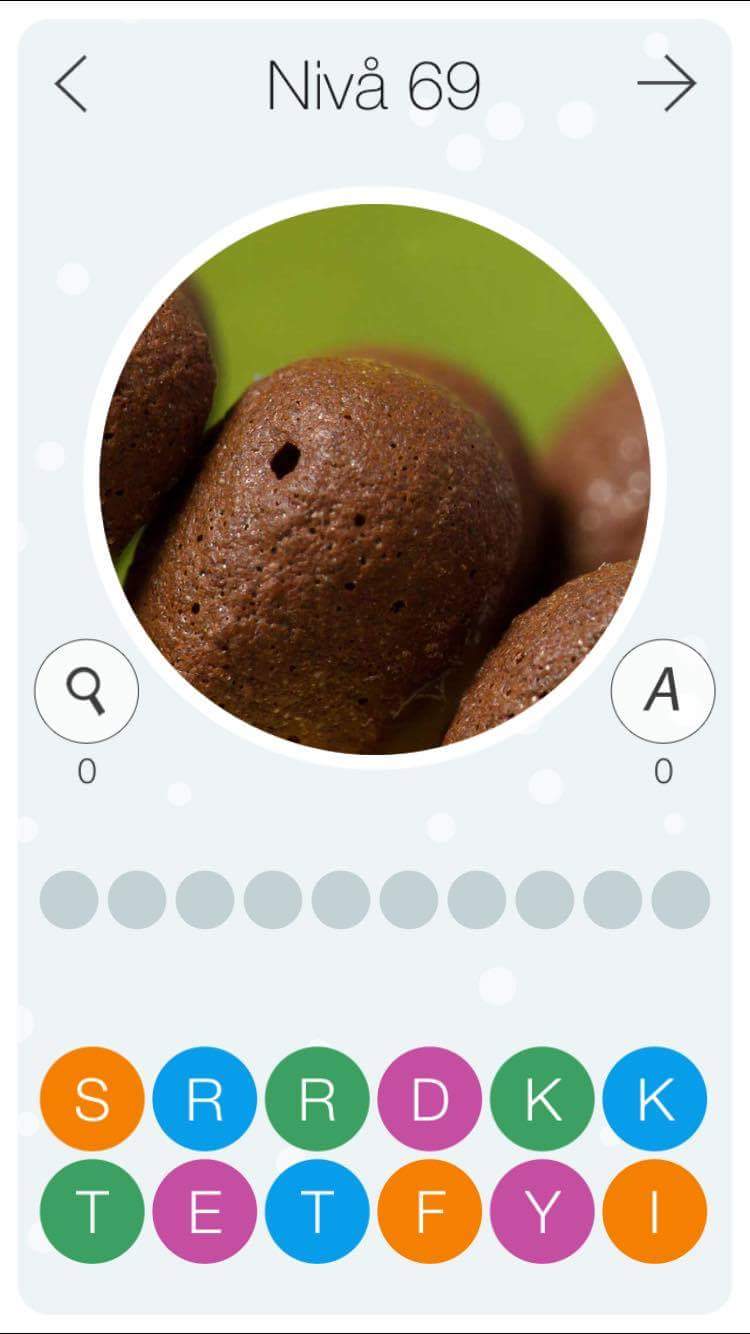Pick the orange letter F
Screen dimensions: 750x1334
[430, 1211]
